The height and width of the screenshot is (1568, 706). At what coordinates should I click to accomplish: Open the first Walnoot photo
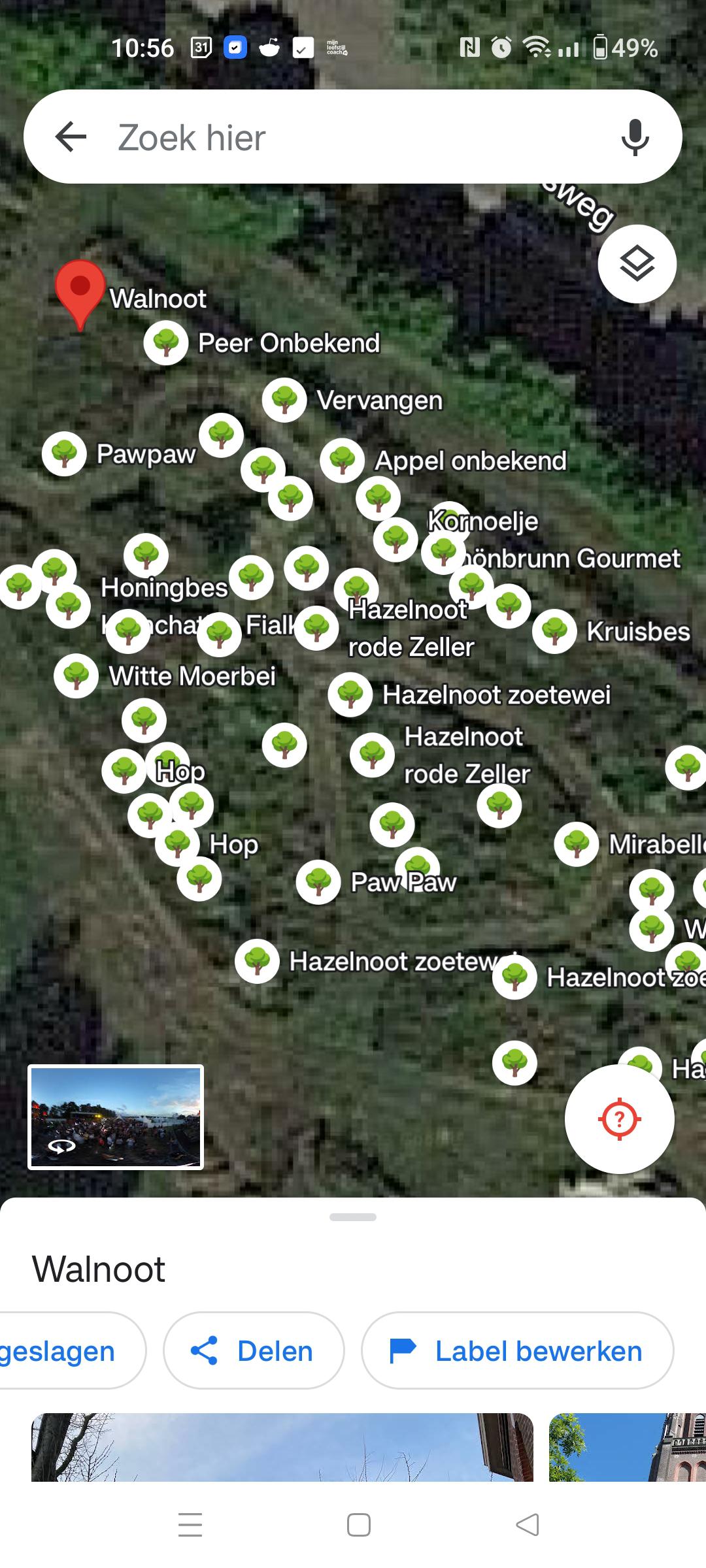(x=282, y=1446)
